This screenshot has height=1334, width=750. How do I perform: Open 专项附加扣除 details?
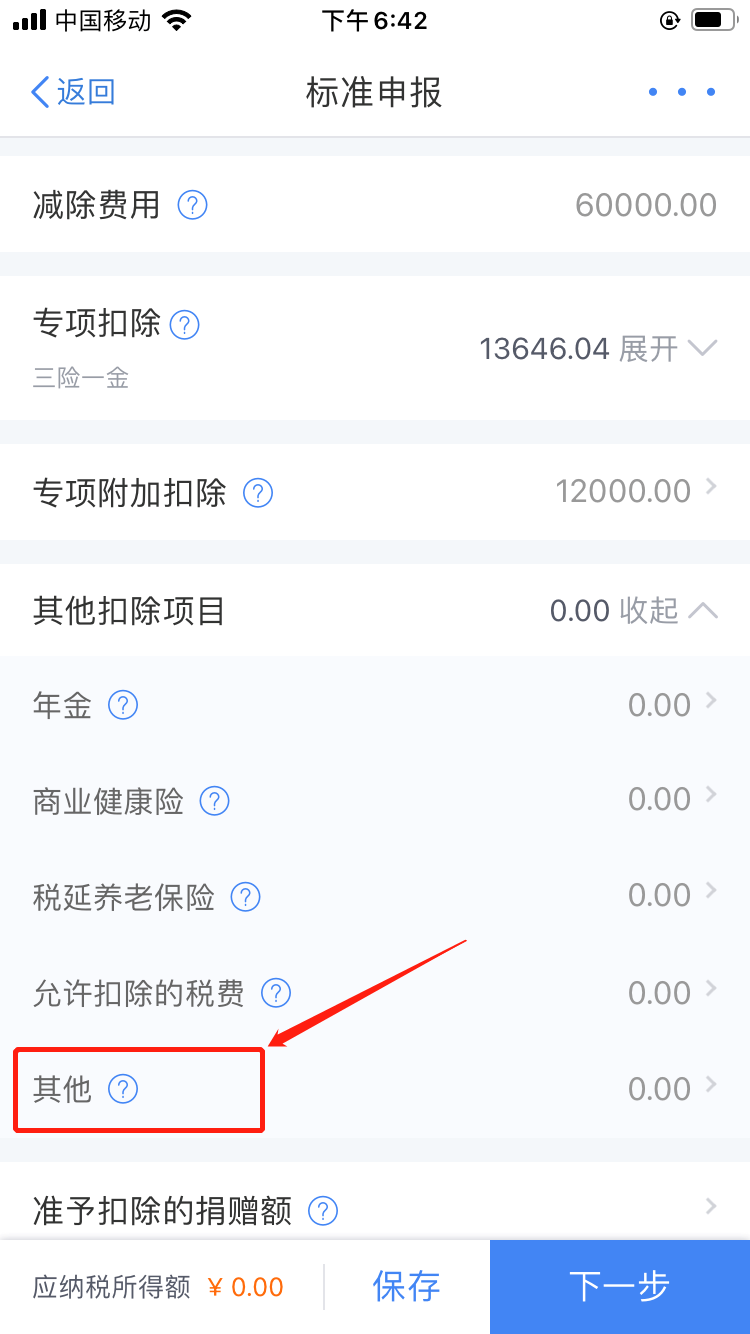636,491
